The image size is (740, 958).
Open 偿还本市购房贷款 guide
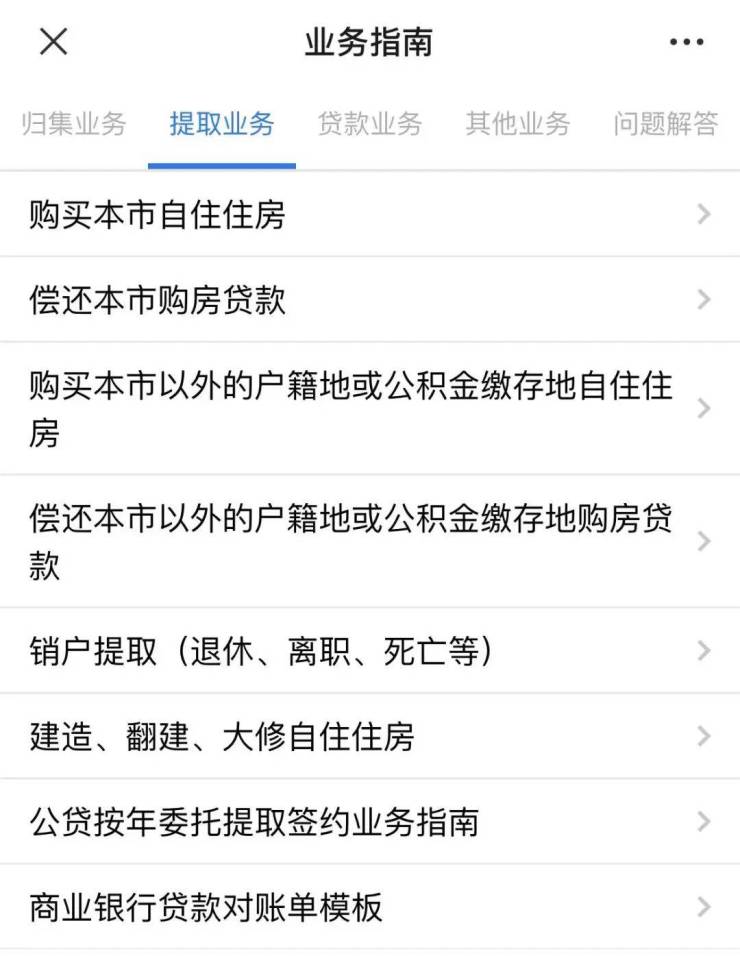pos(369,300)
